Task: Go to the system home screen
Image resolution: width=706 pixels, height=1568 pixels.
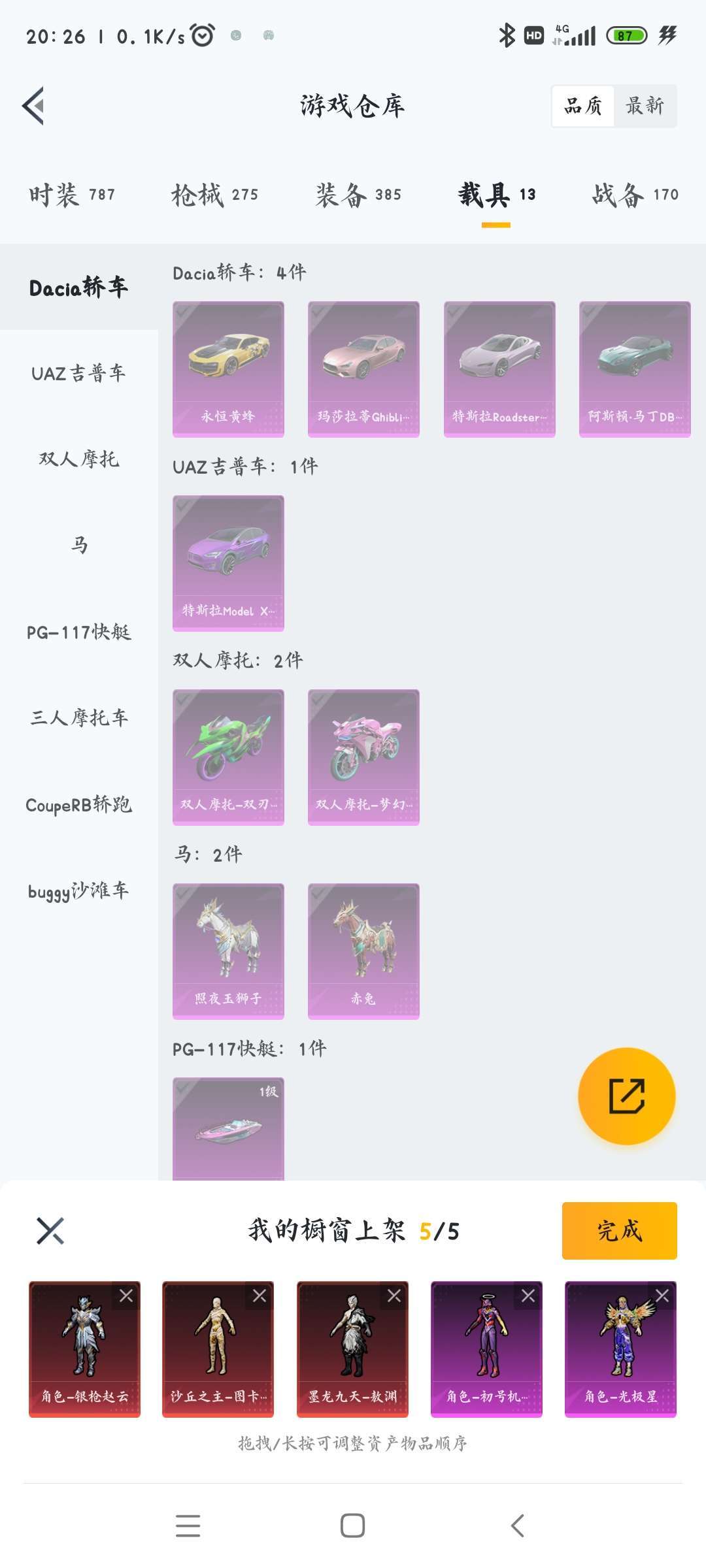Action: (352, 1526)
